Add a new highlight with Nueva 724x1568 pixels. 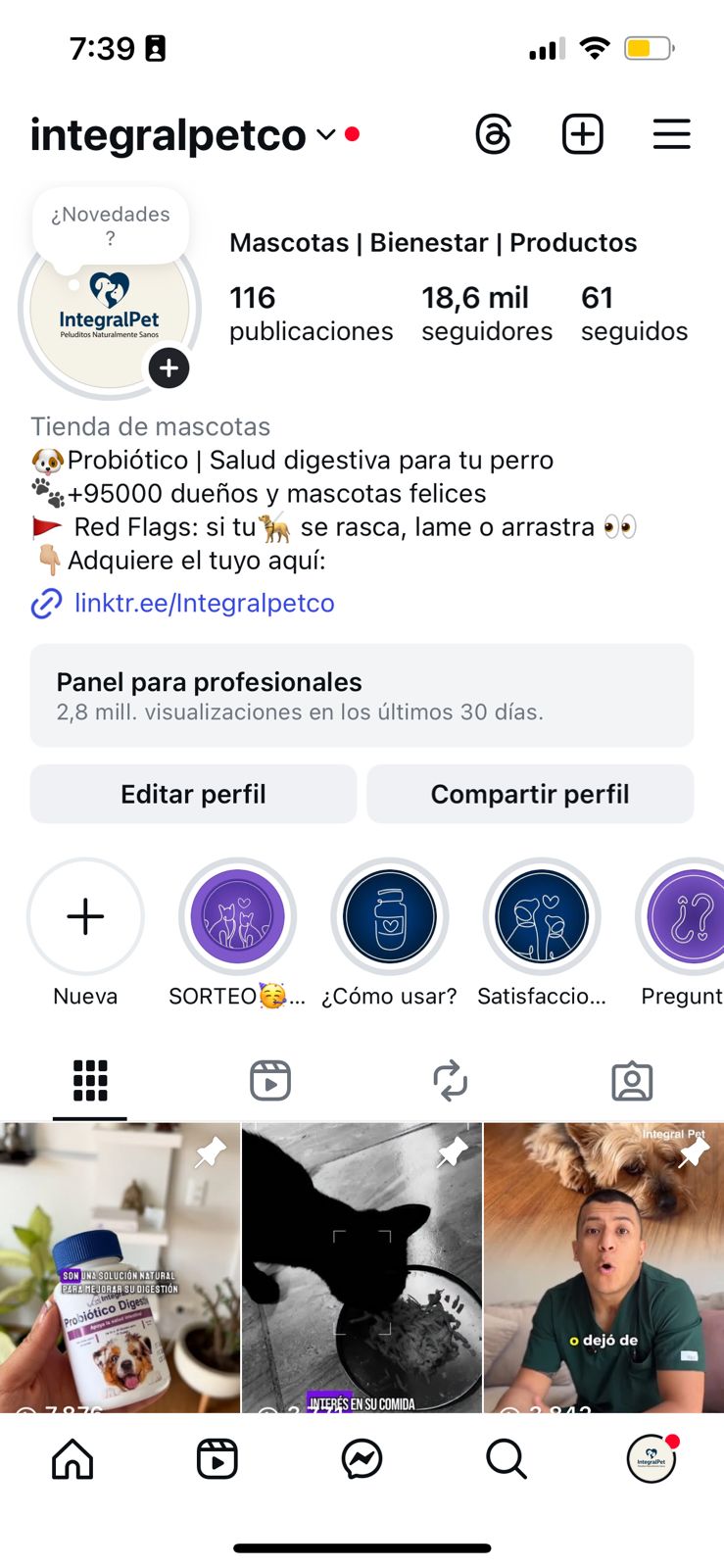coord(85,917)
